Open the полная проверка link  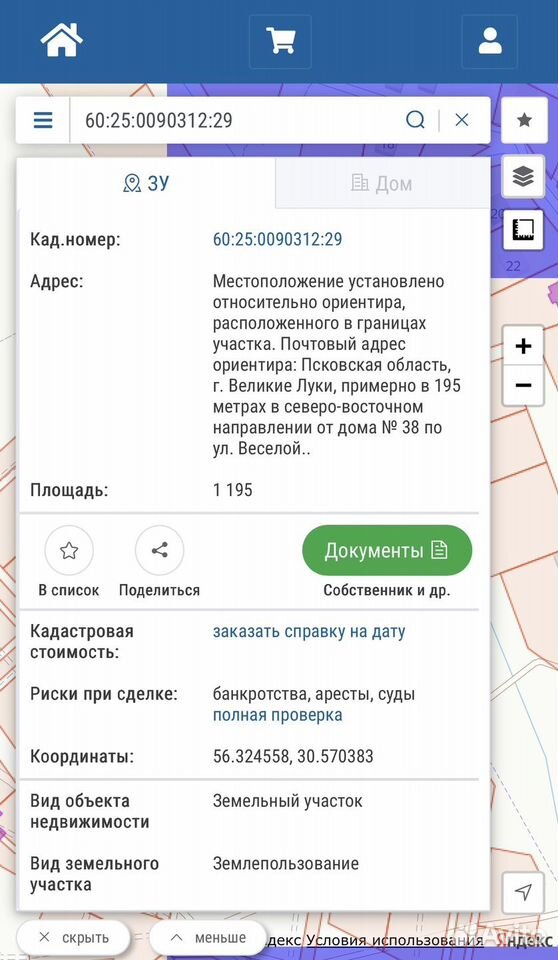(x=277, y=715)
